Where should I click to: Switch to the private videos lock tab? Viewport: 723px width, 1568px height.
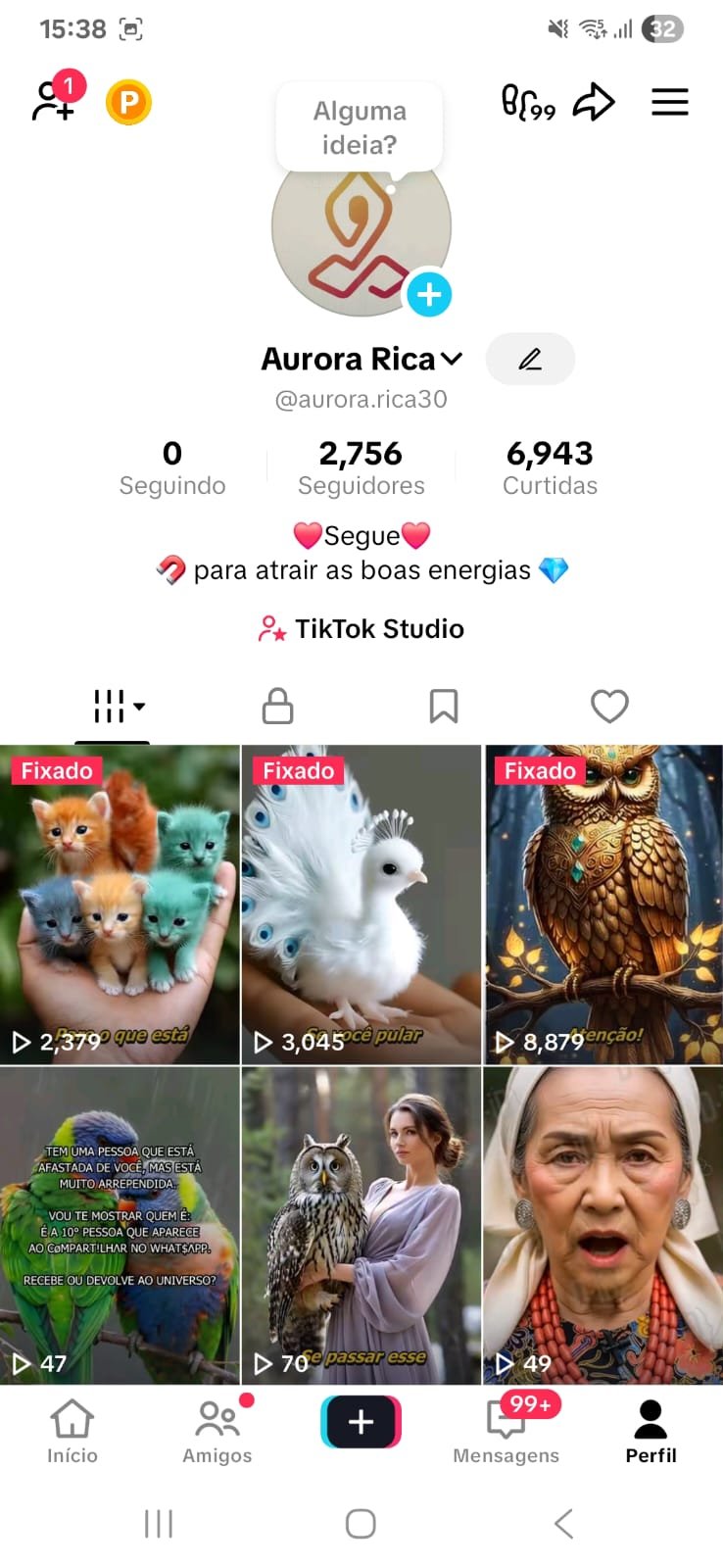pos(278,706)
